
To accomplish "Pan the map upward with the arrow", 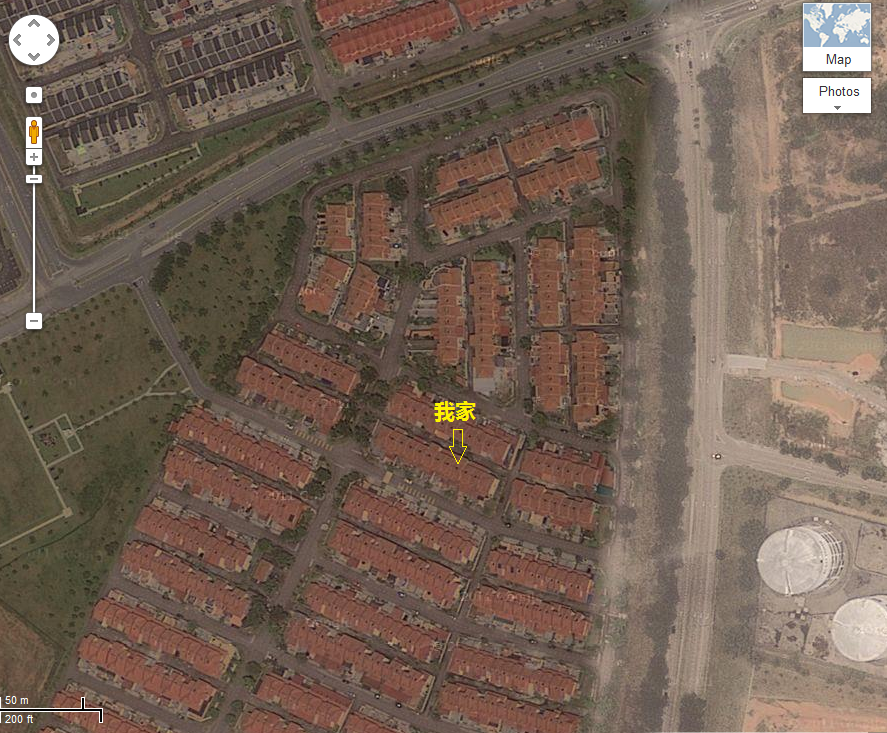I will [x=34, y=25].
